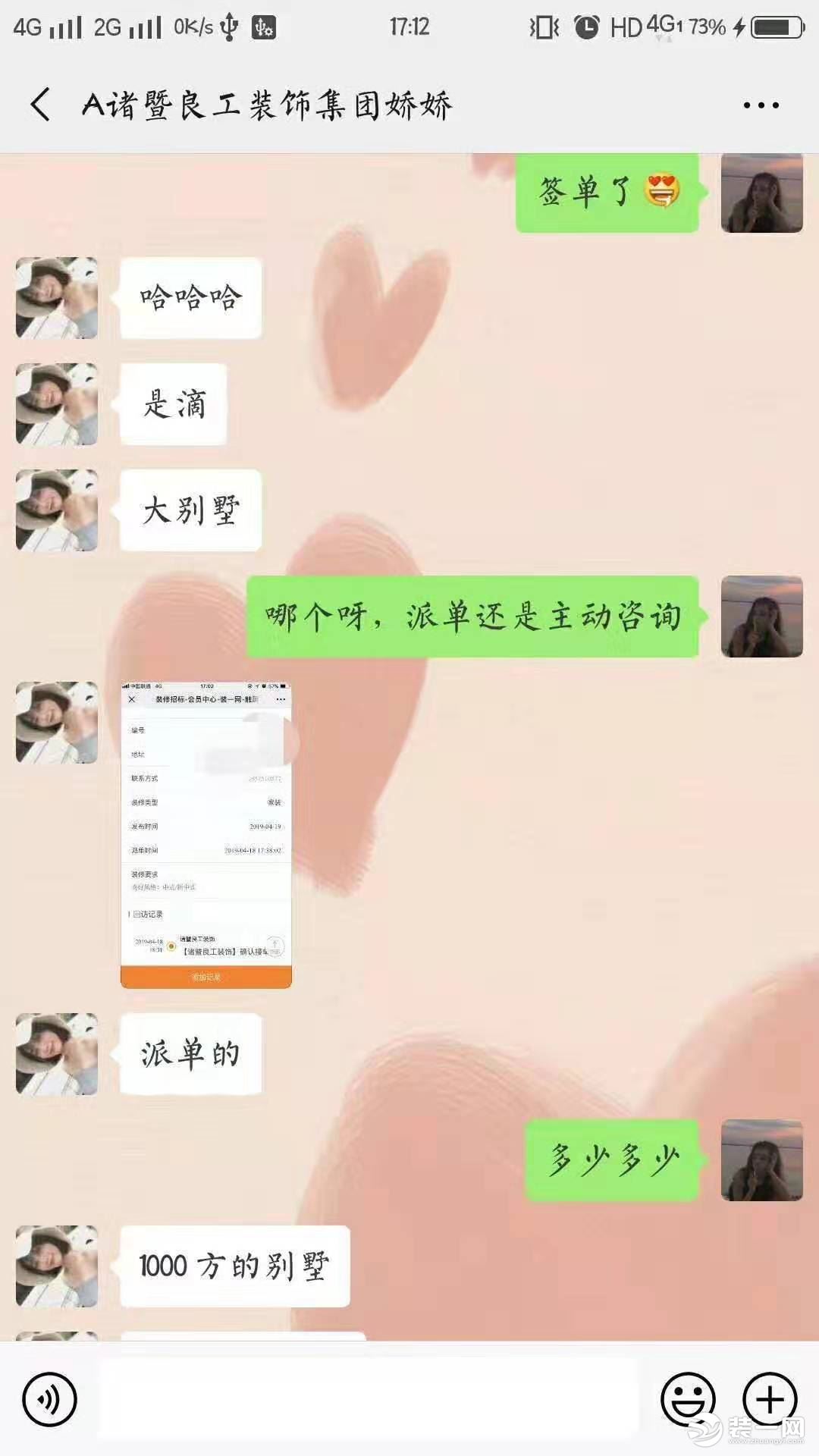This screenshot has width=819, height=1456.
Task: Tap the message text field
Action: (x=368, y=1400)
